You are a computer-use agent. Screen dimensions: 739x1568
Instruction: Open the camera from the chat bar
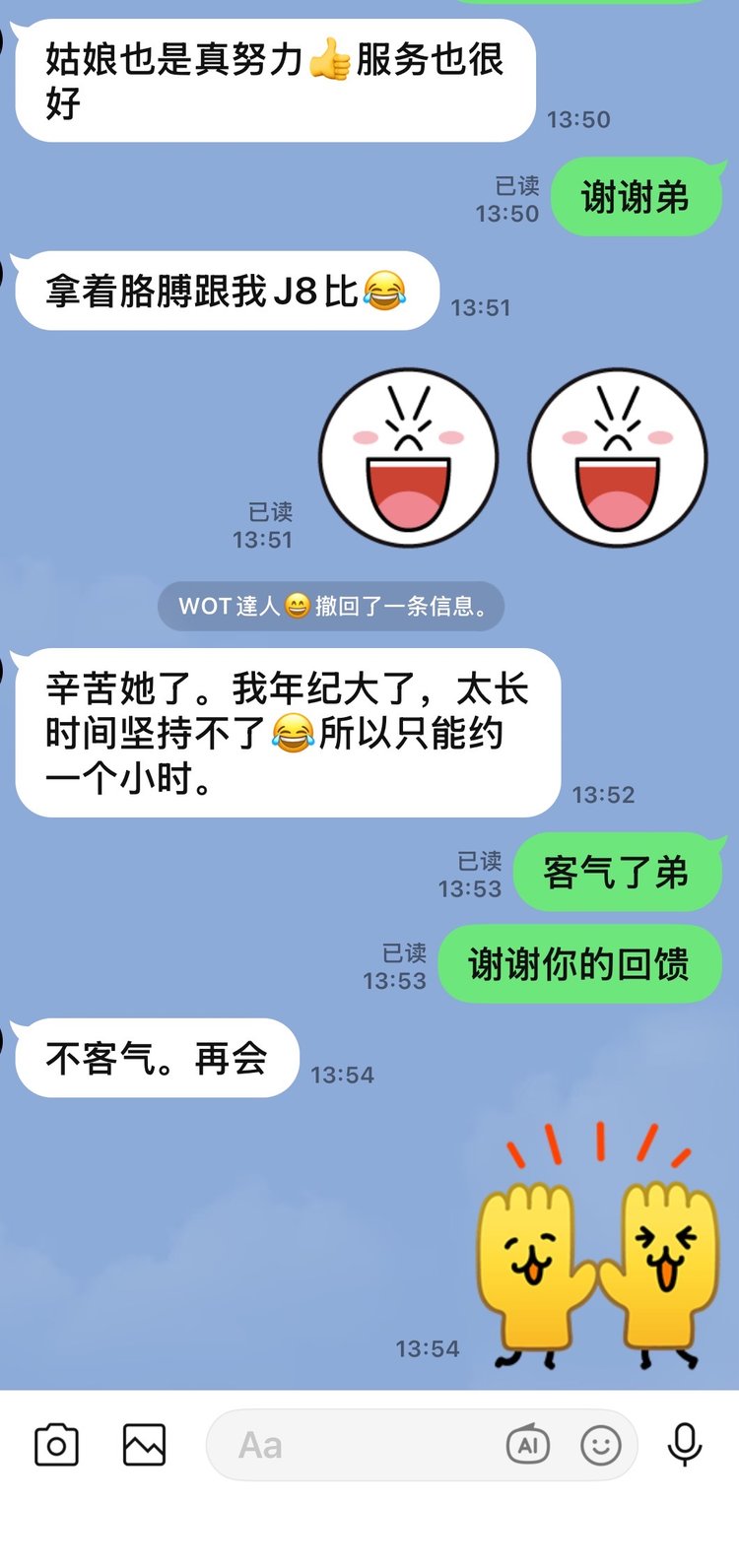pyautogui.click(x=56, y=1446)
